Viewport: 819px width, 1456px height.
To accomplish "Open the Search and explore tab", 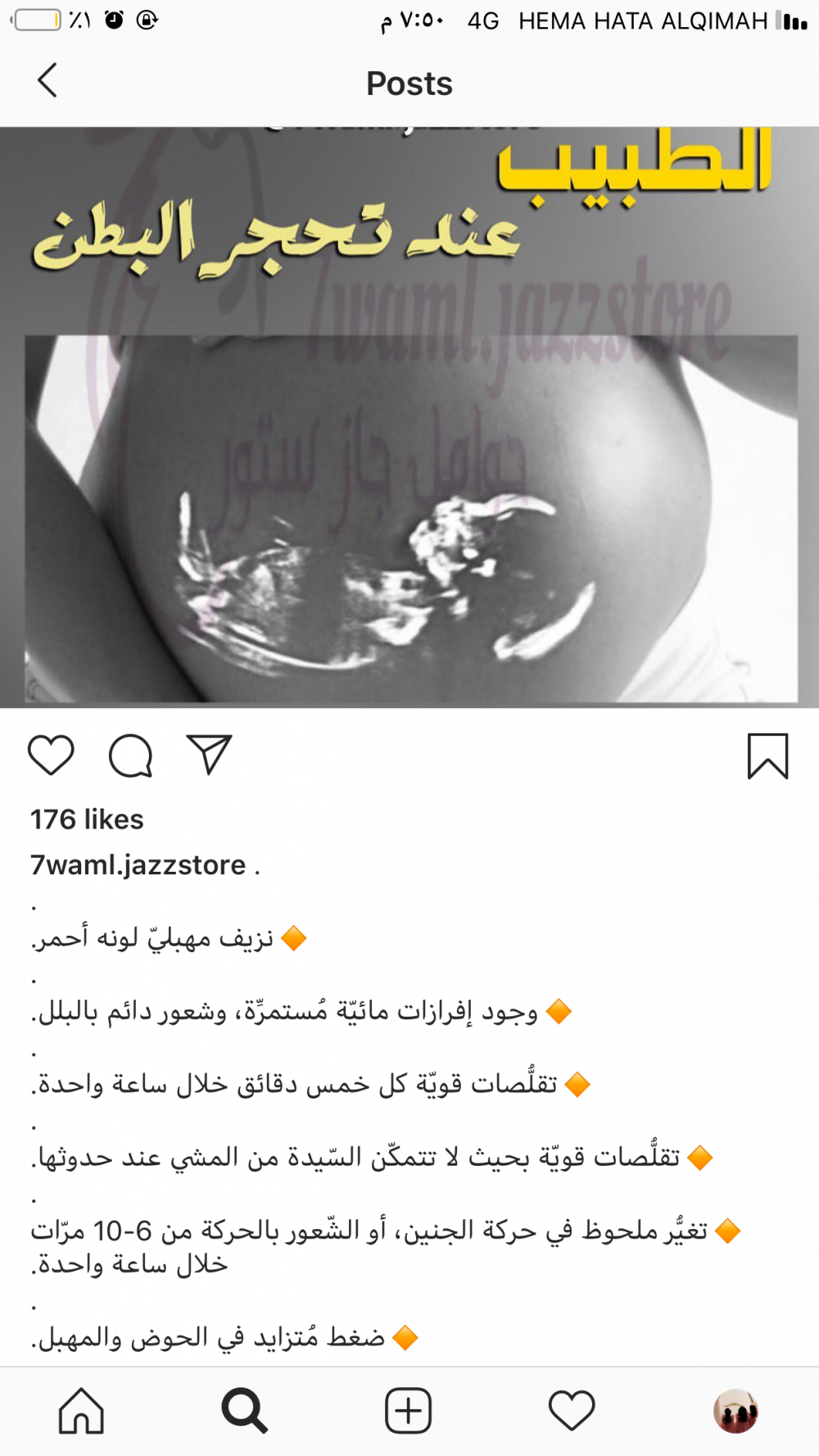I will pyautogui.click(x=244, y=1411).
